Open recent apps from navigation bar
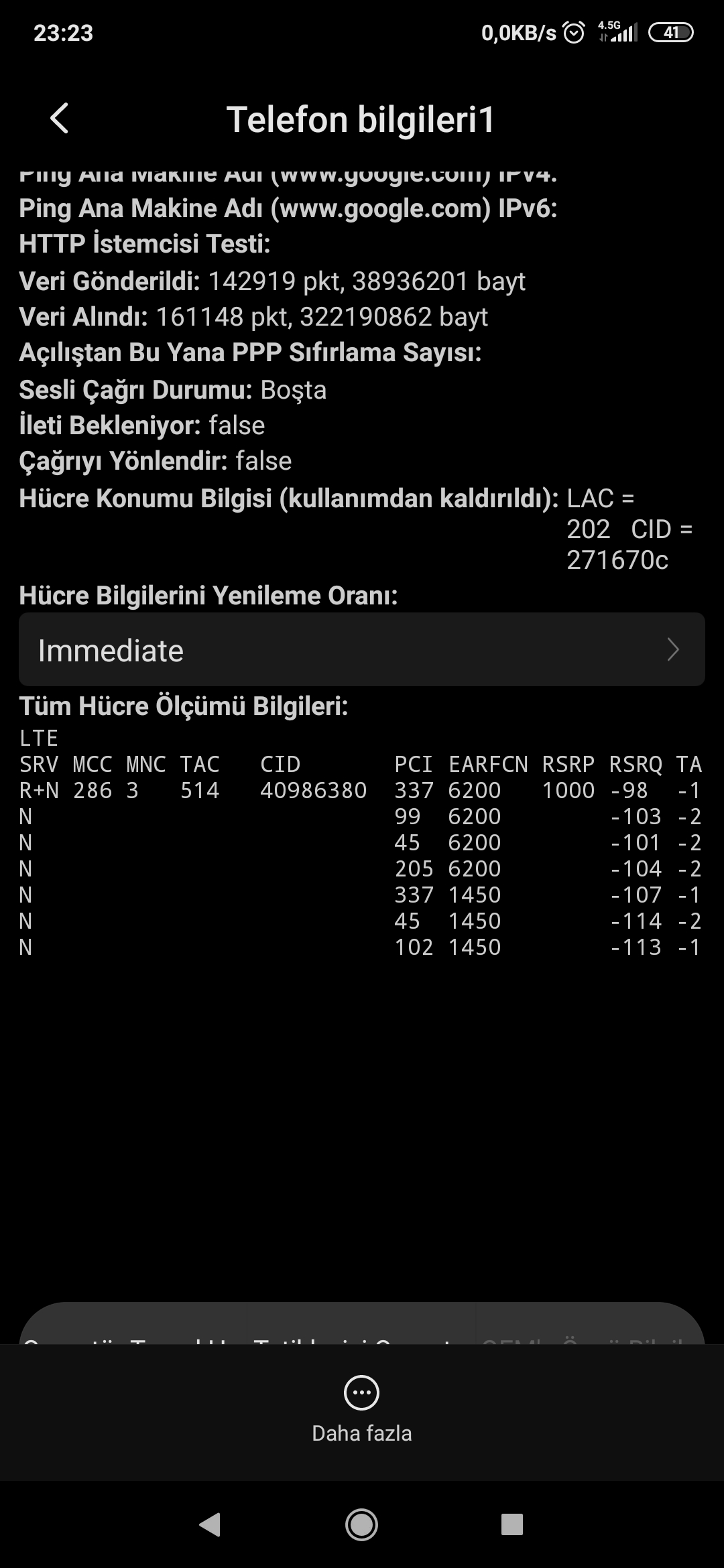 point(512,1524)
